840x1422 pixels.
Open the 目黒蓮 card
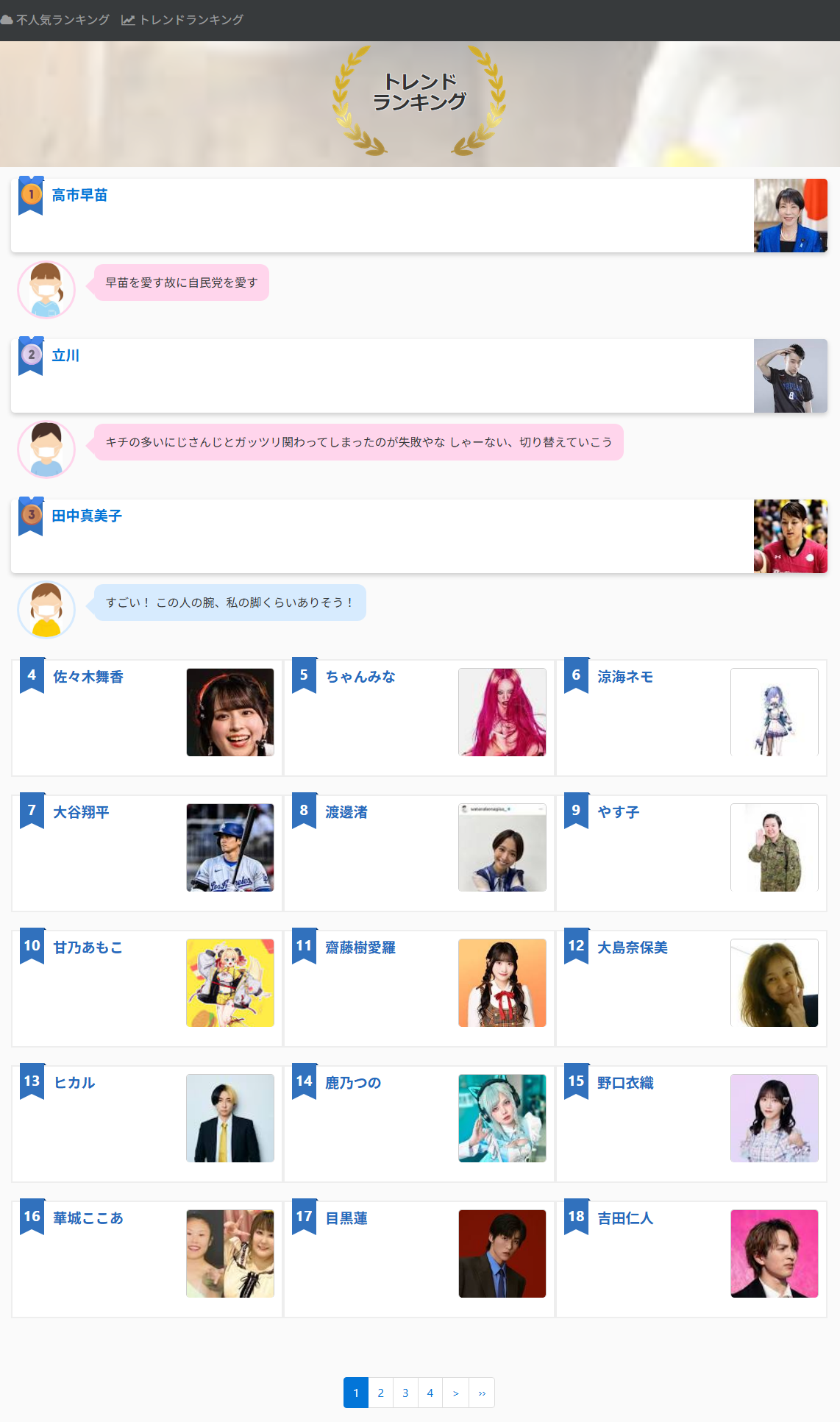(419, 1259)
